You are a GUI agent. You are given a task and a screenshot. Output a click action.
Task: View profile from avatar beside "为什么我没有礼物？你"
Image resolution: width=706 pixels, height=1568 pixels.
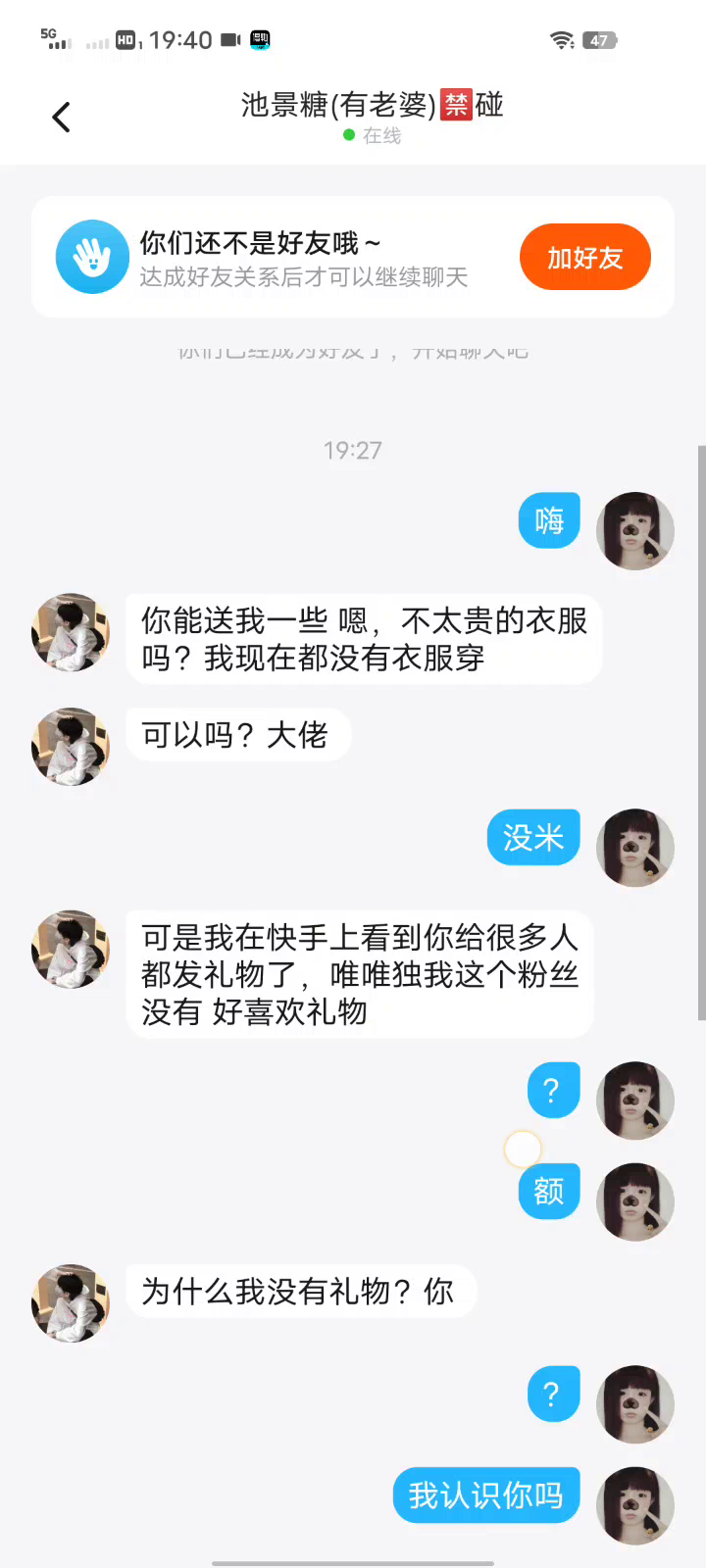[x=70, y=1302]
